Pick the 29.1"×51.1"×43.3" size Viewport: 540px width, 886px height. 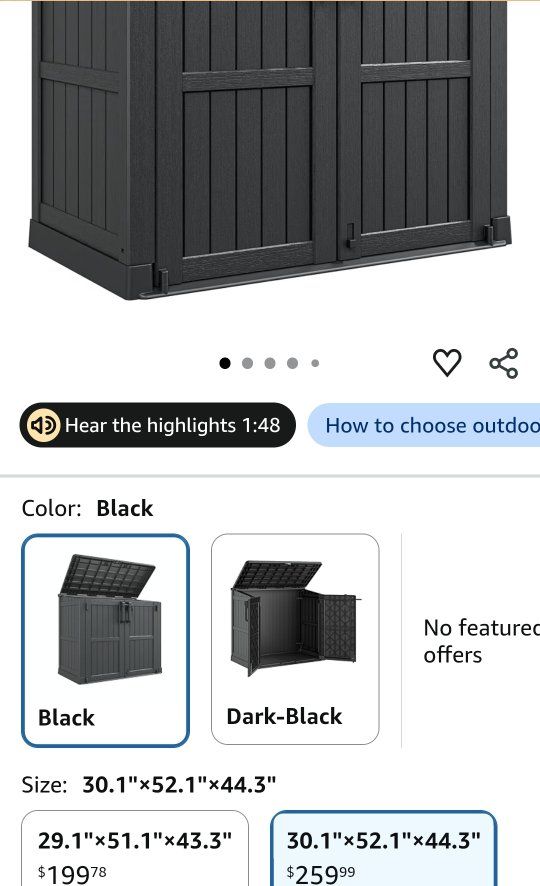point(135,848)
